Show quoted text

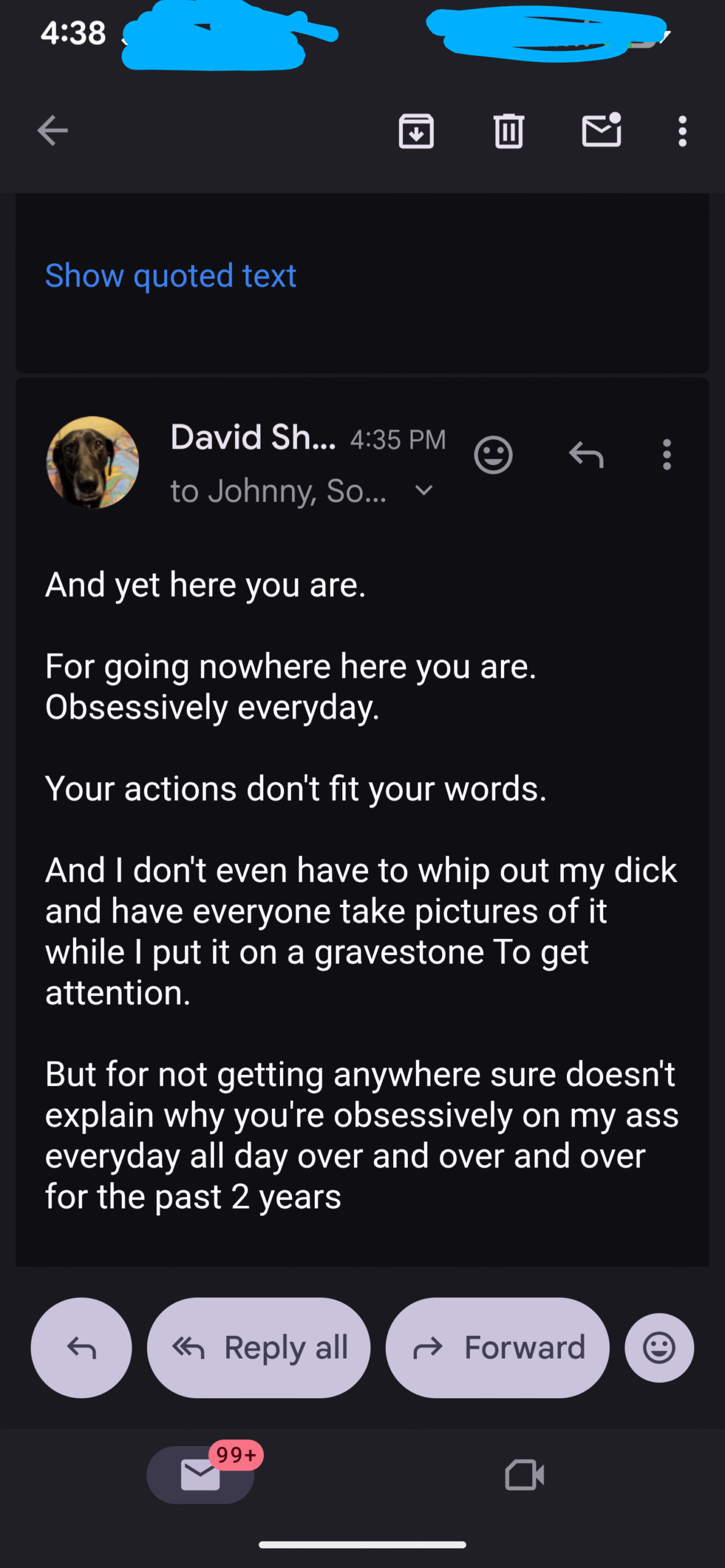click(x=171, y=276)
